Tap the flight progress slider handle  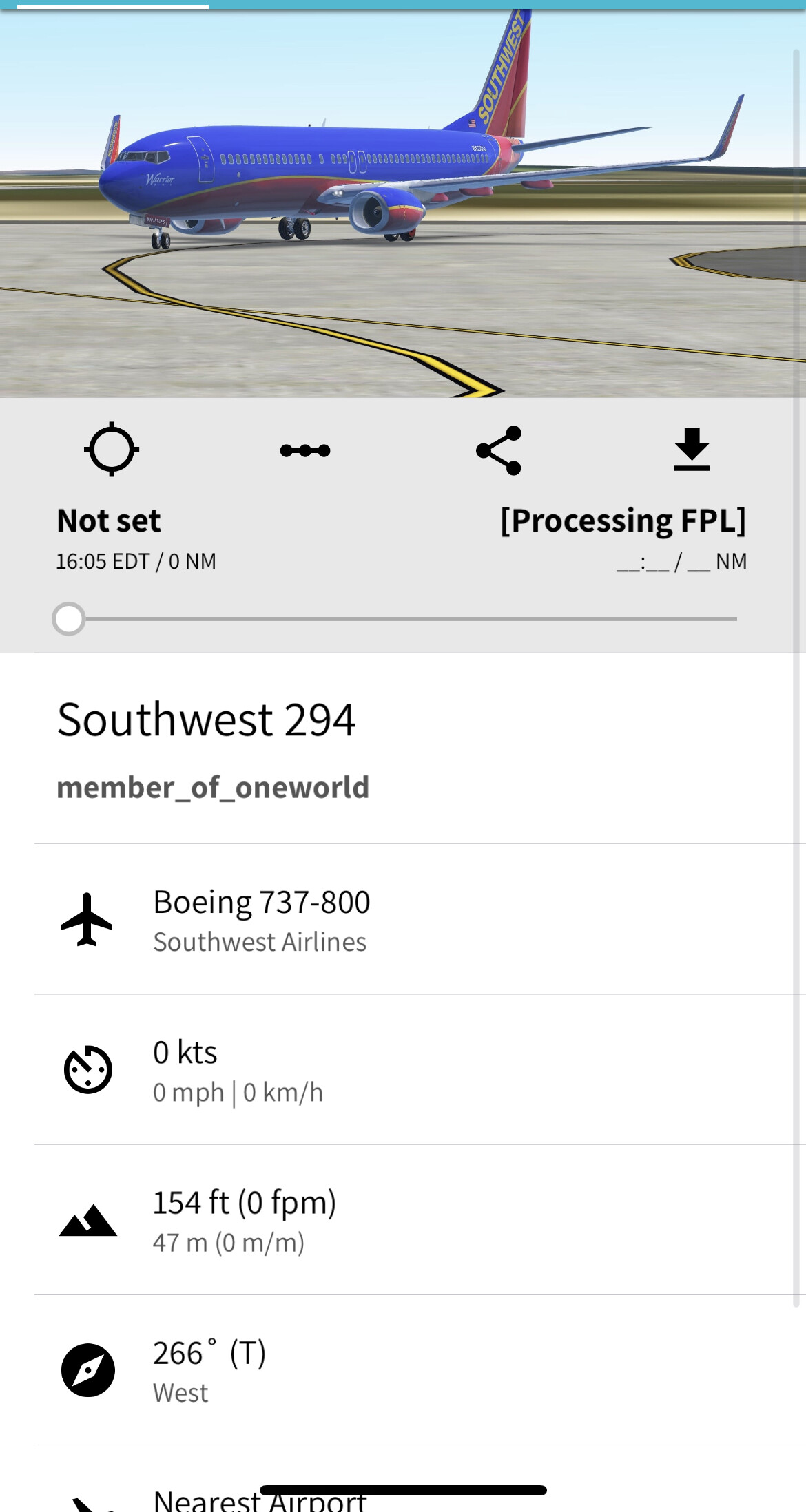(x=69, y=619)
